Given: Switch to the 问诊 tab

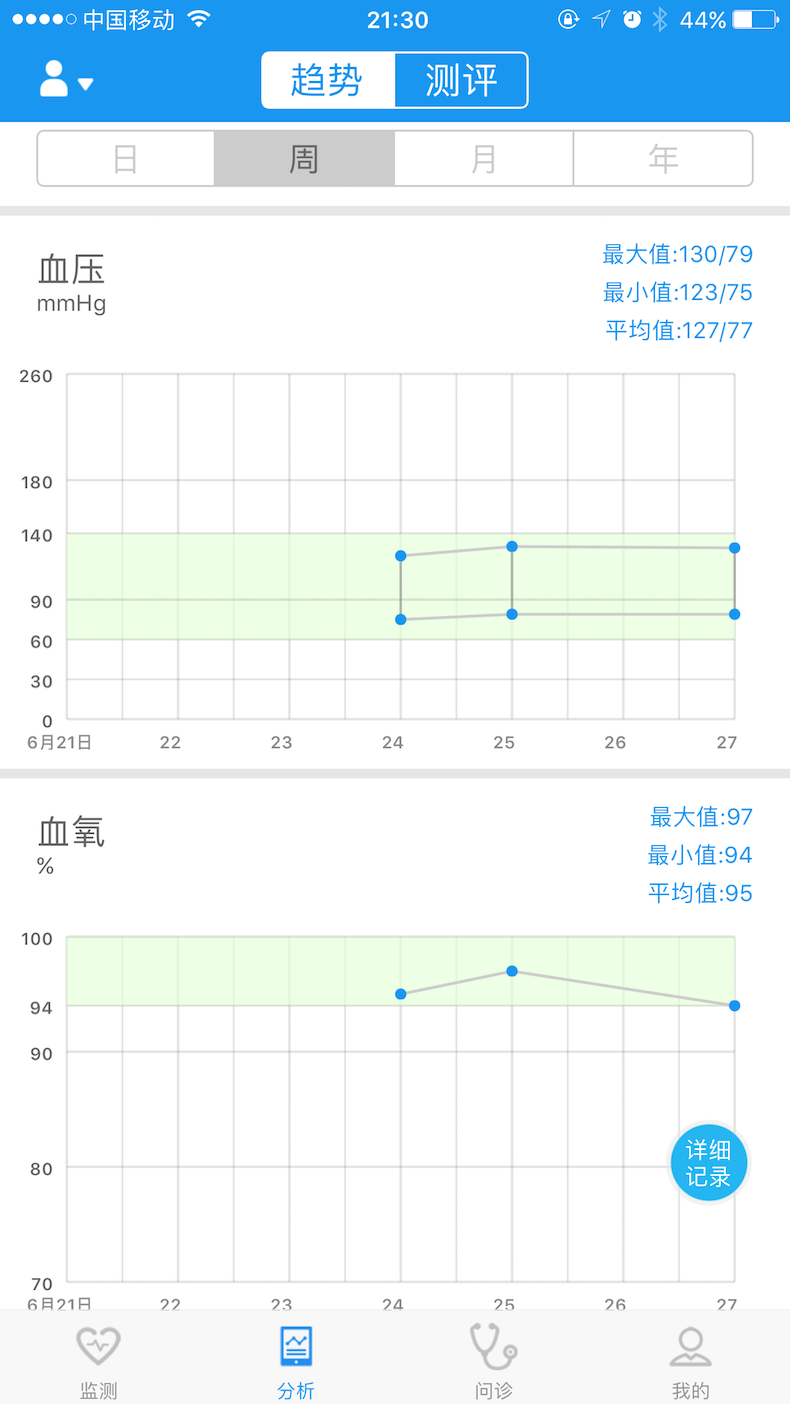Looking at the screenshot, I should click(x=494, y=1361).
